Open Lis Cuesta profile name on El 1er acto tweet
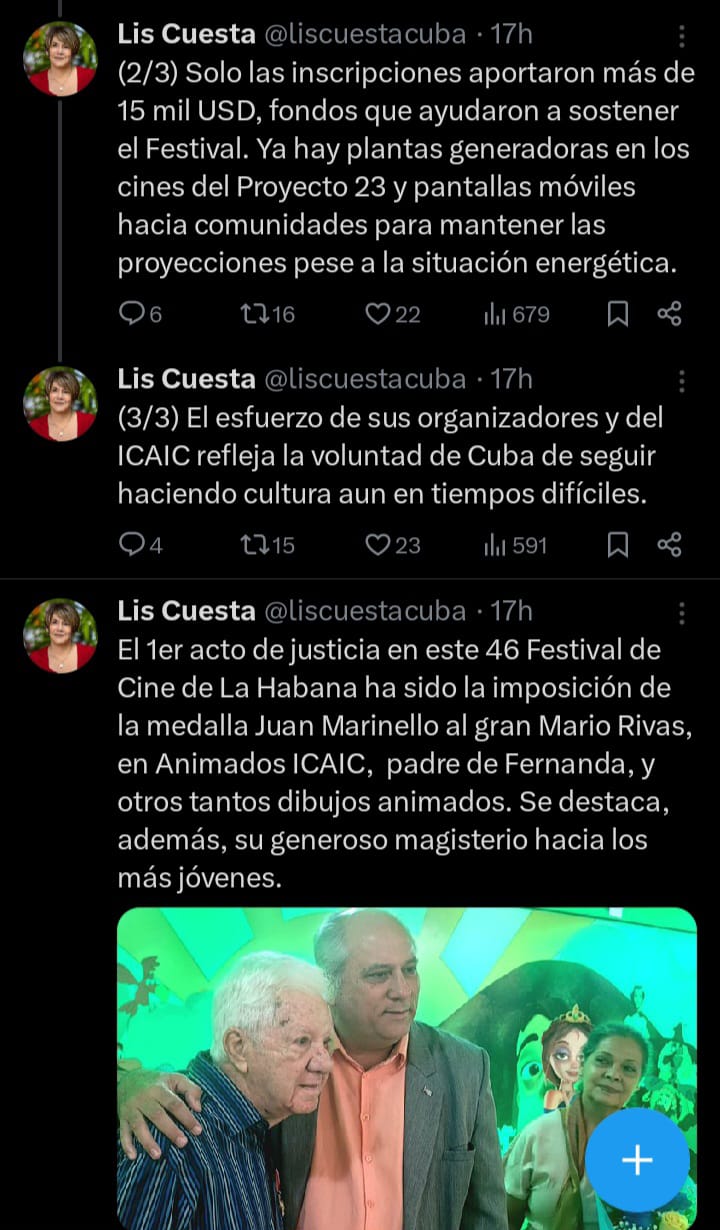The width and height of the screenshot is (720, 1230). coord(186,610)
